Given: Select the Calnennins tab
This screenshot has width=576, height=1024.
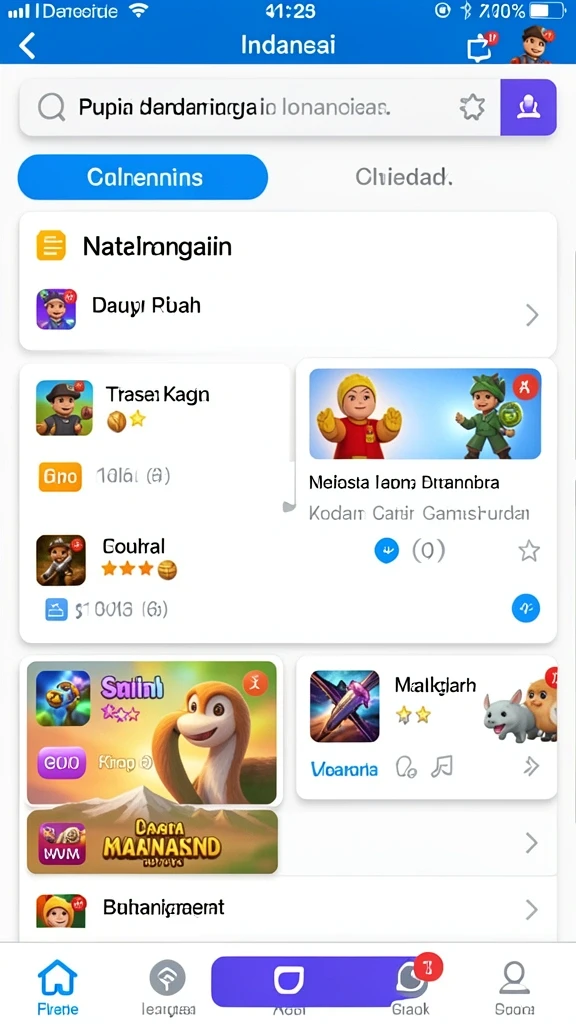Looking at the screenshot, I should click(x=143, y=177).
